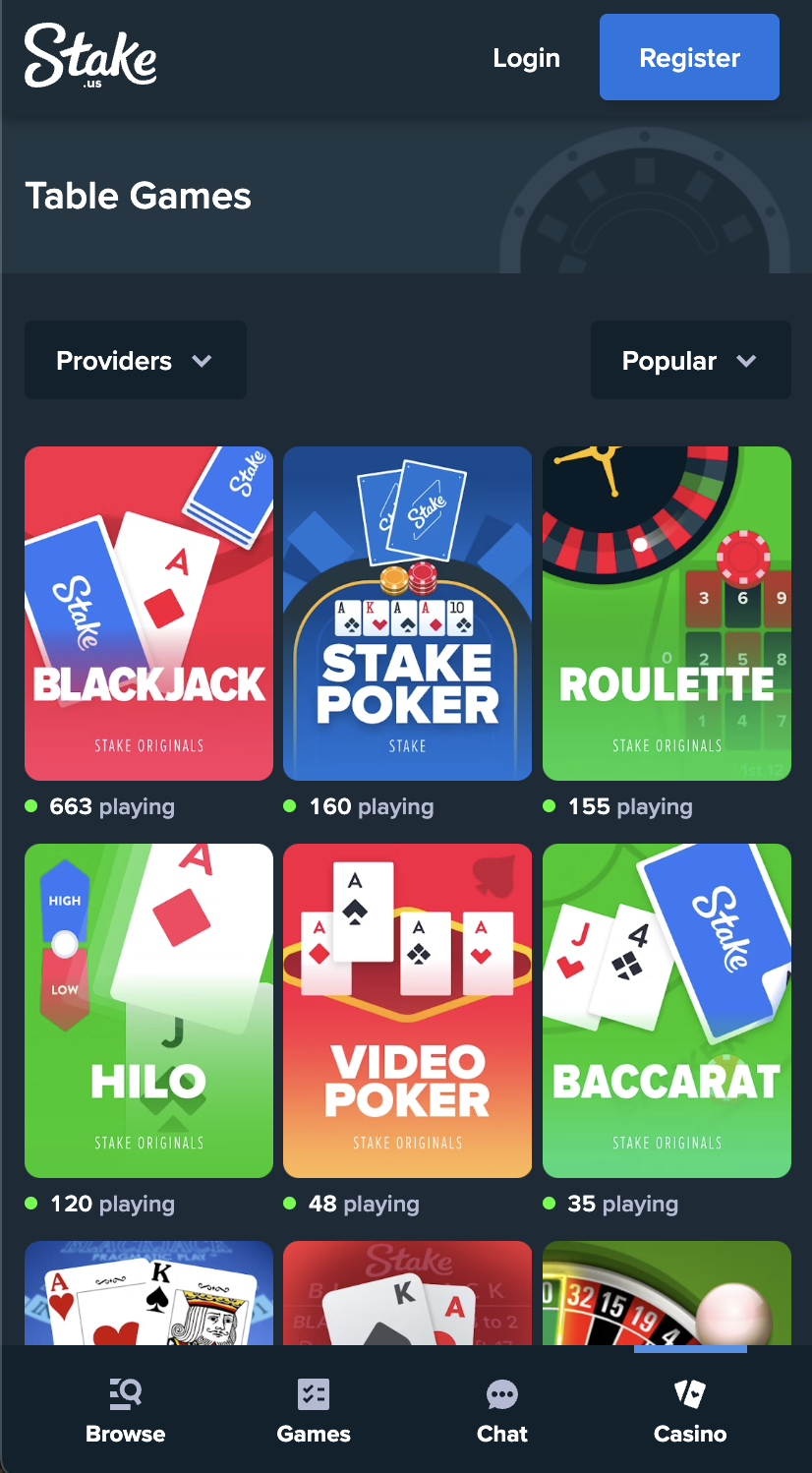Open the Hilo game
Viewport: 812px width, 1473px height.
click(148, 1009)
